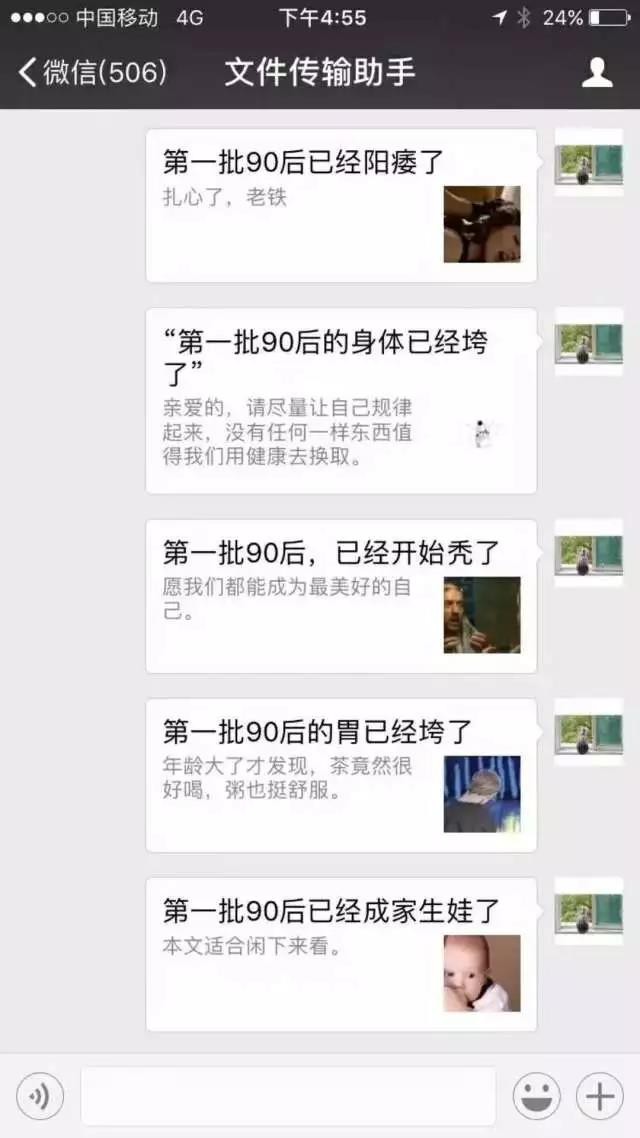Open article 第一批90后已经阳痿了
The image size is (640, 1138).
(x=341, y=205)
